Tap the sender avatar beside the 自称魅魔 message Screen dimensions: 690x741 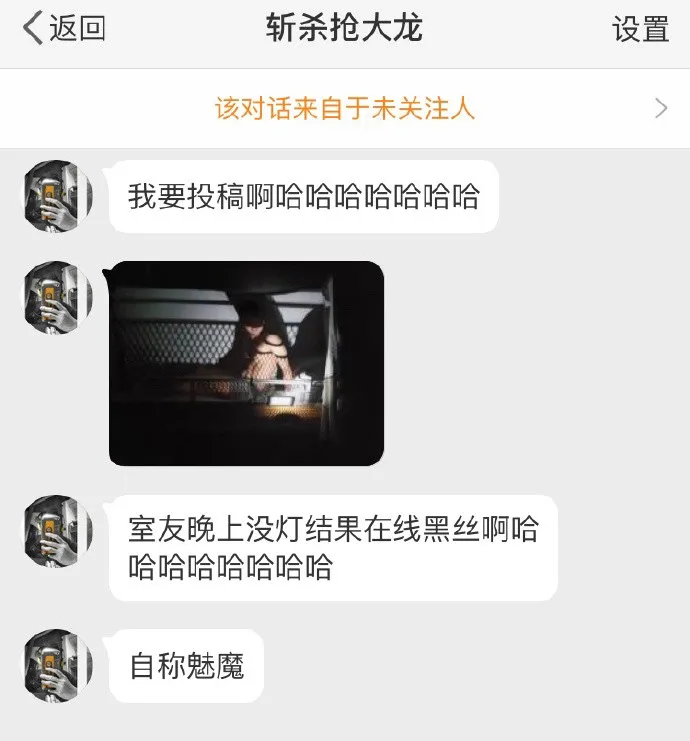[57, 665]
